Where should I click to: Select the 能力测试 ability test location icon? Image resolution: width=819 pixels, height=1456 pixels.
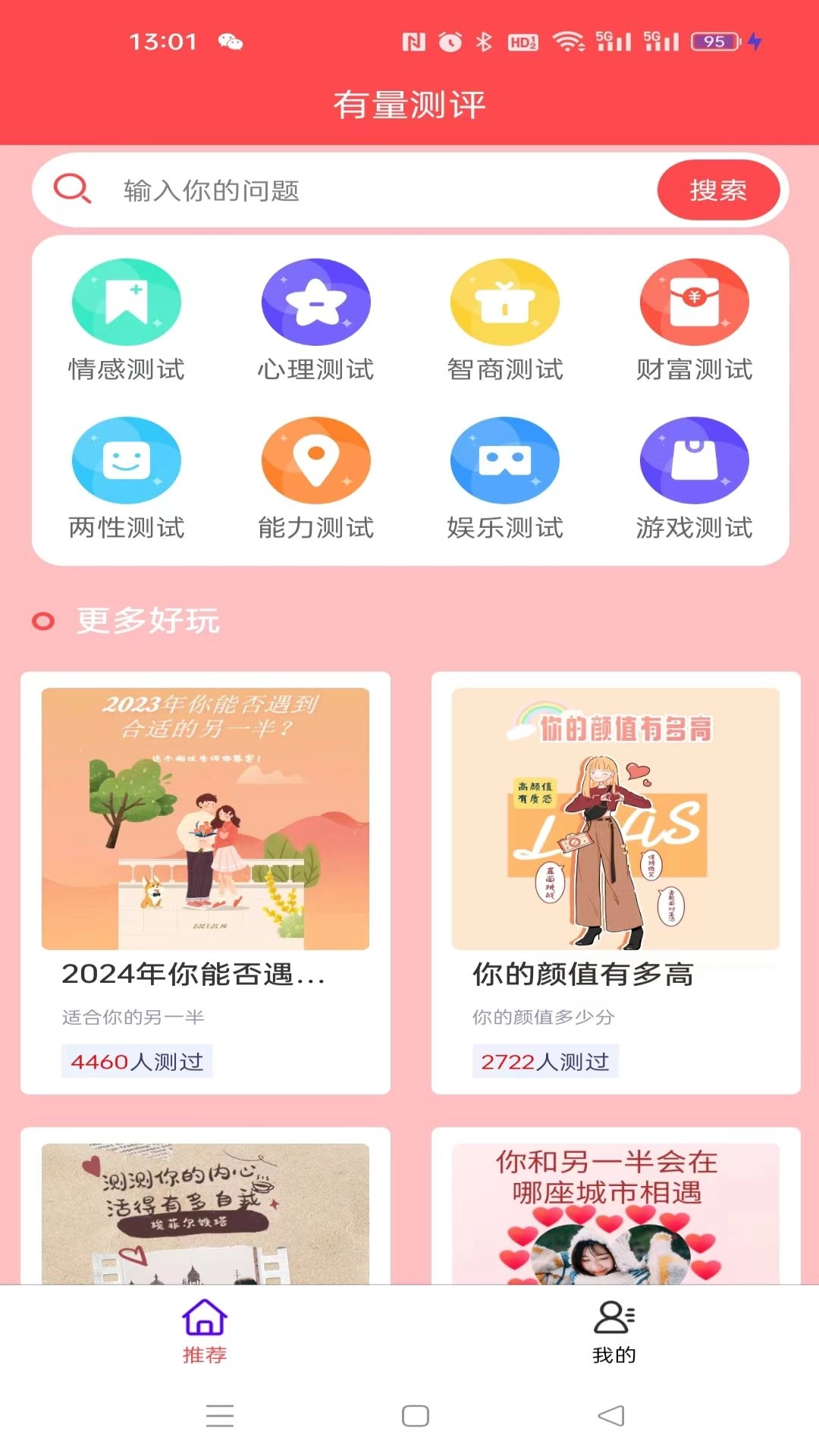tap(315, 460)
